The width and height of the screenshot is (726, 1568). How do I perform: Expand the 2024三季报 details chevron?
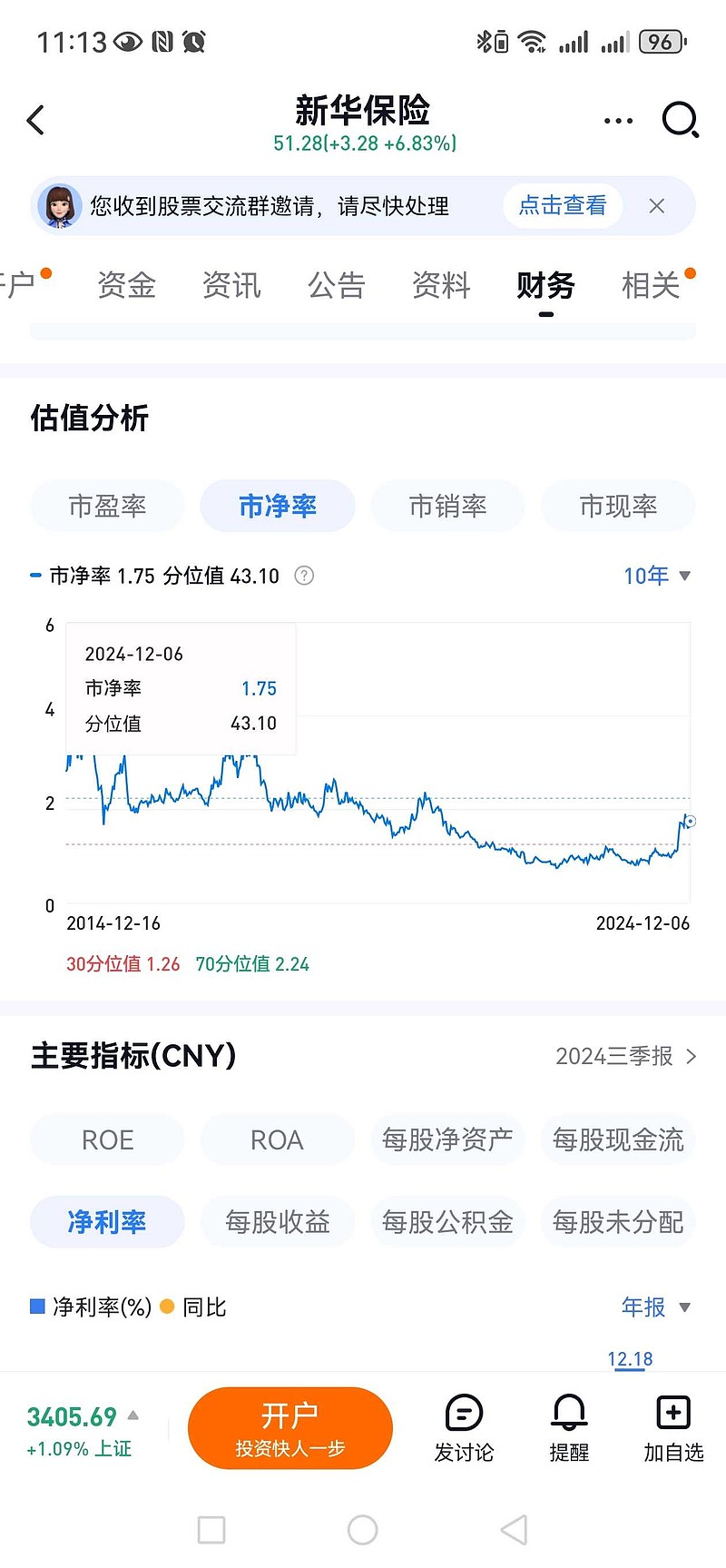(x=692, y=1056)
